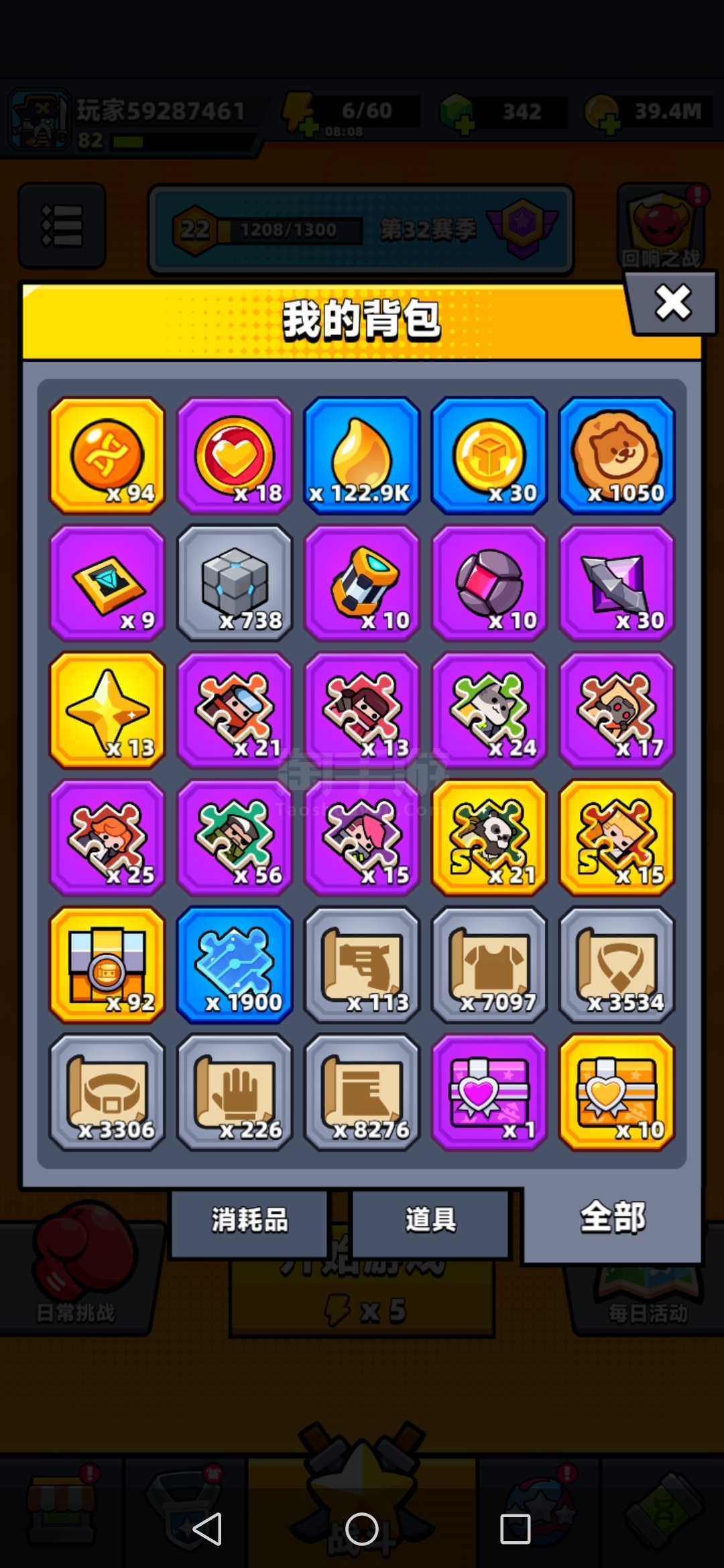Image resolution: width=724 pixels, height=1568 pixels.
Task: Select the 全部 tab
Action: pos(612,1218)
